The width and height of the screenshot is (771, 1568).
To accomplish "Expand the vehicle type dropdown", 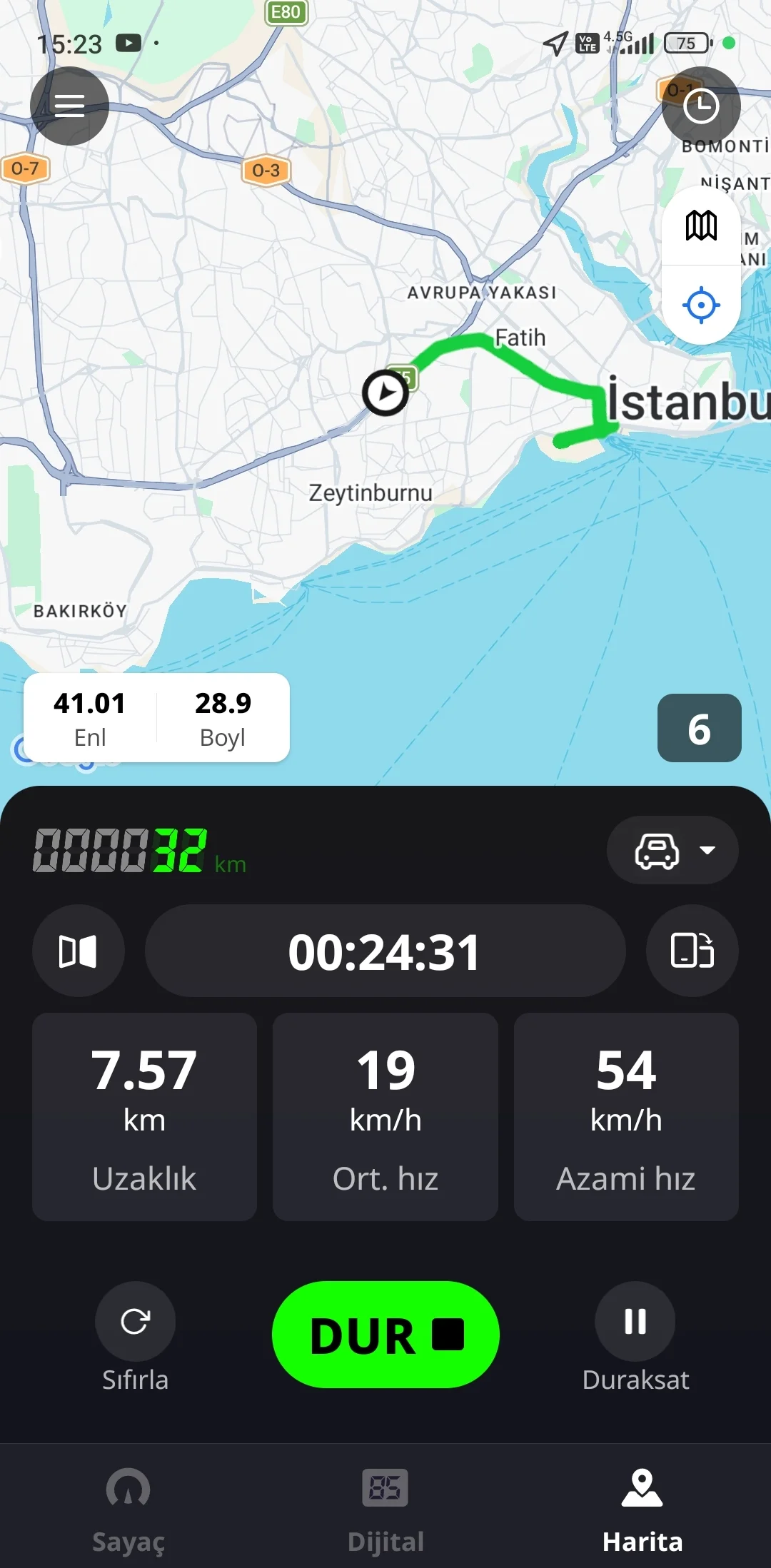I will click(672, 850).
